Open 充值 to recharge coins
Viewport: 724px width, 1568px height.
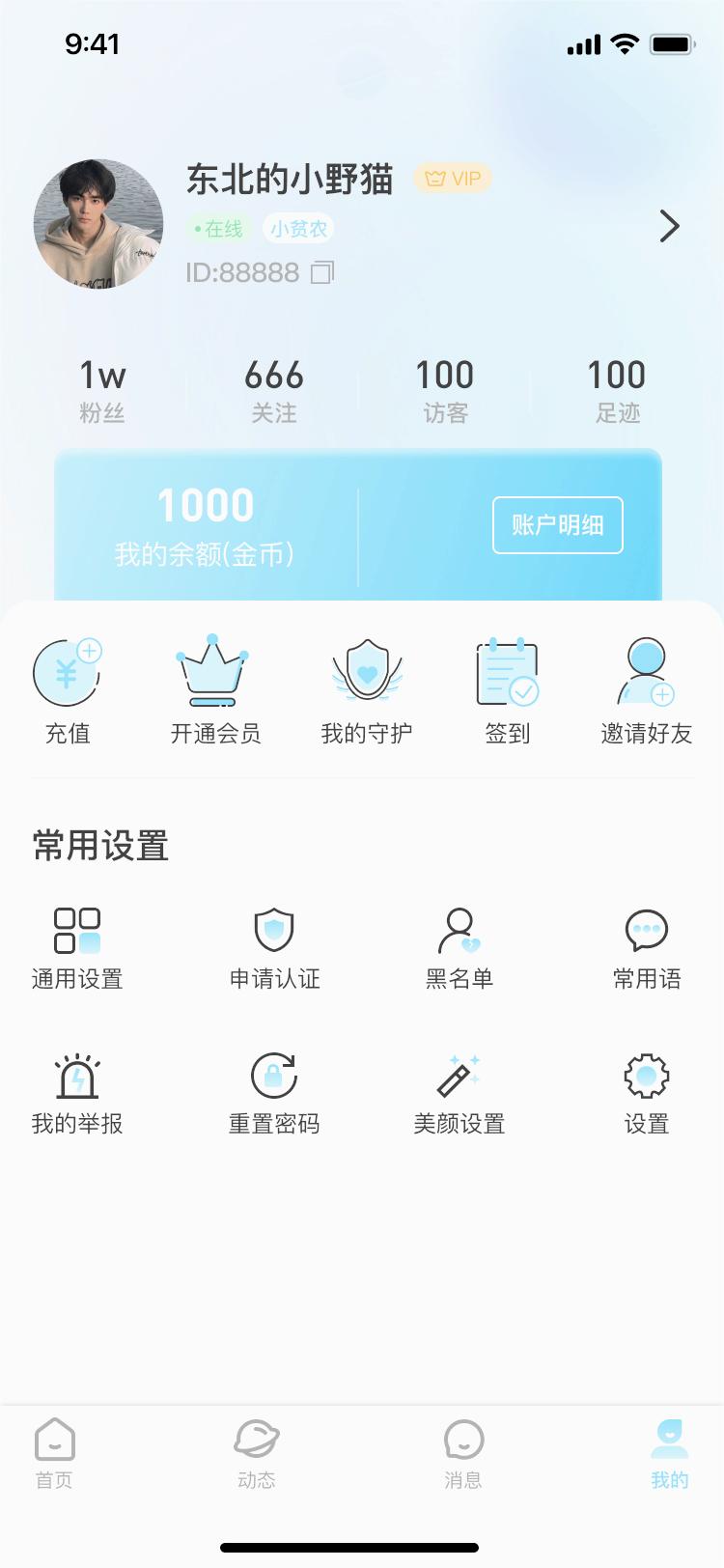[x=68, y=689]
